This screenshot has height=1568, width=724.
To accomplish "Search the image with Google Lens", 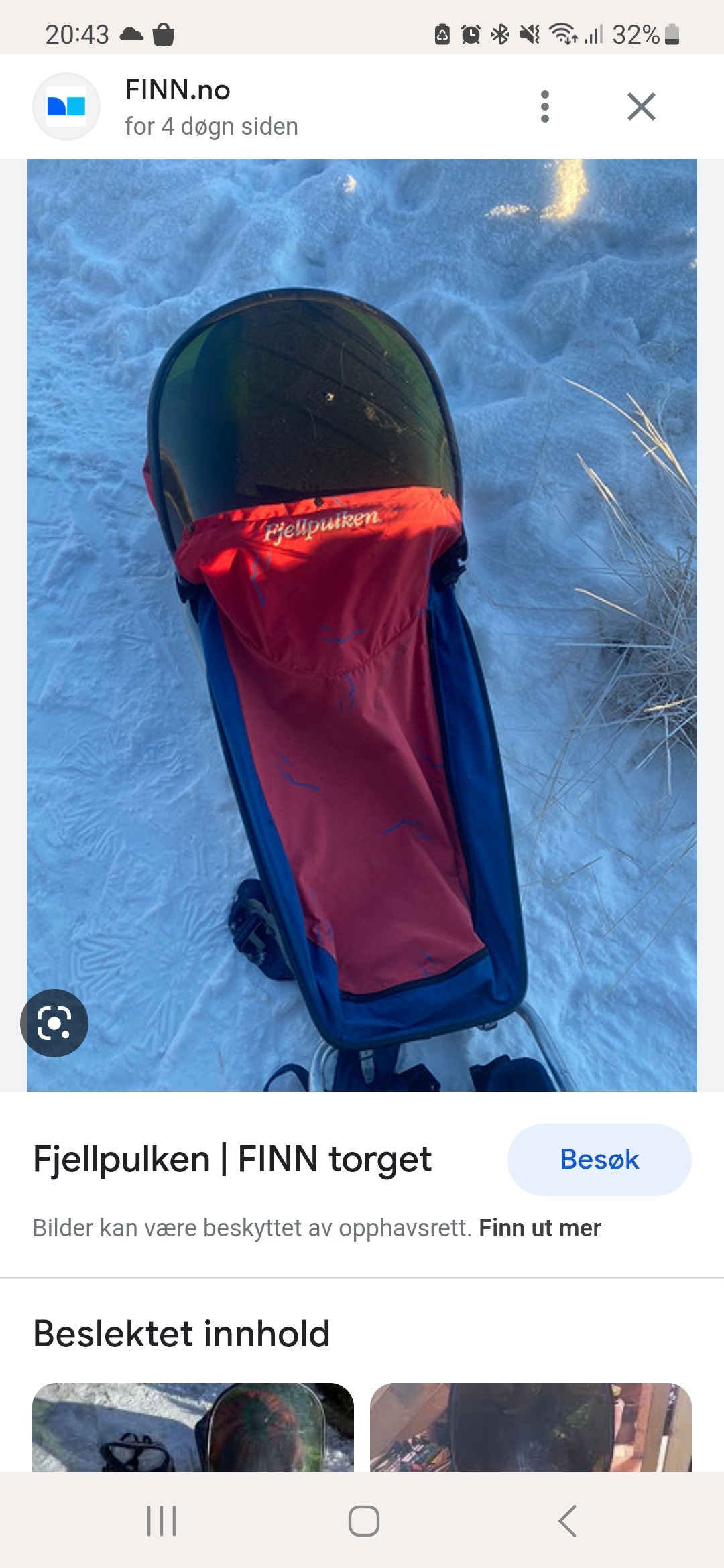I will [54, 1023].
